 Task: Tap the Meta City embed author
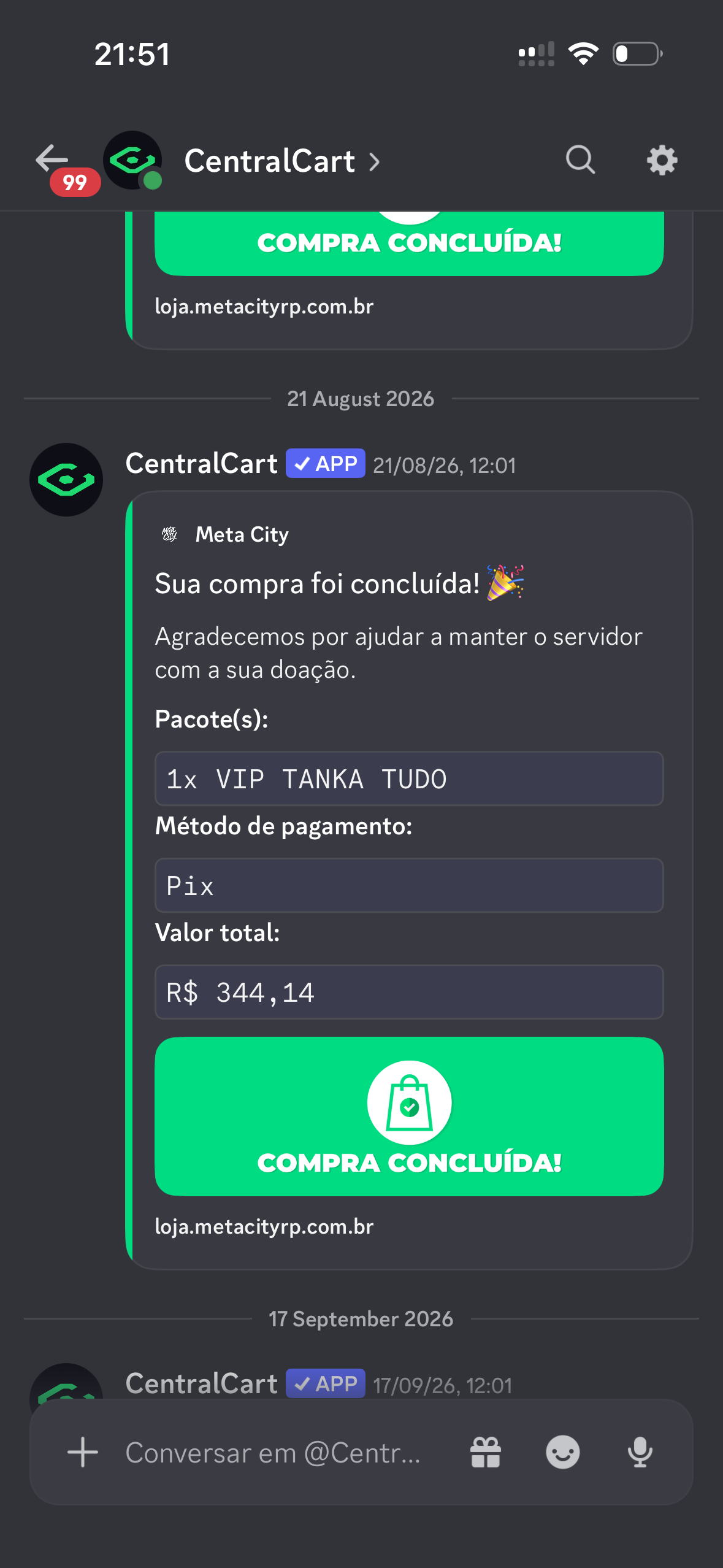pyautogui.click(x=242, y=534)
